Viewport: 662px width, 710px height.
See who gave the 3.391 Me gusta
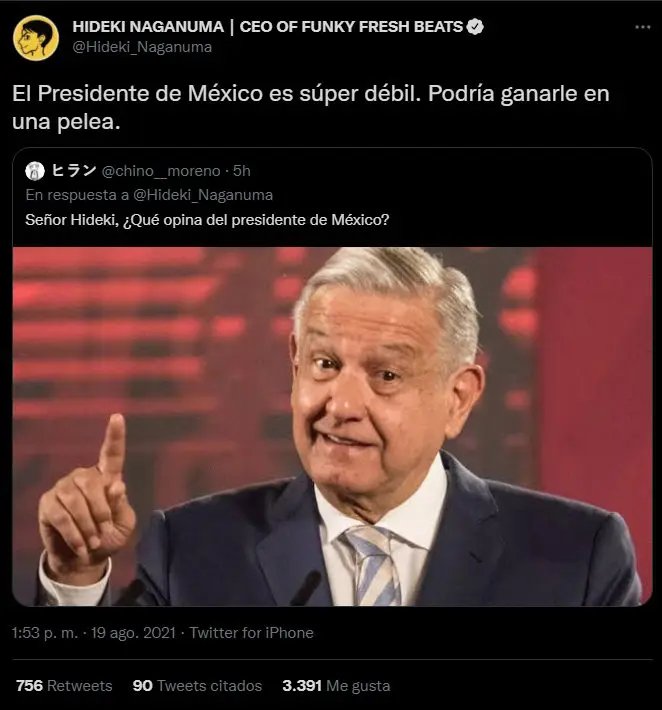click(336, 686)
